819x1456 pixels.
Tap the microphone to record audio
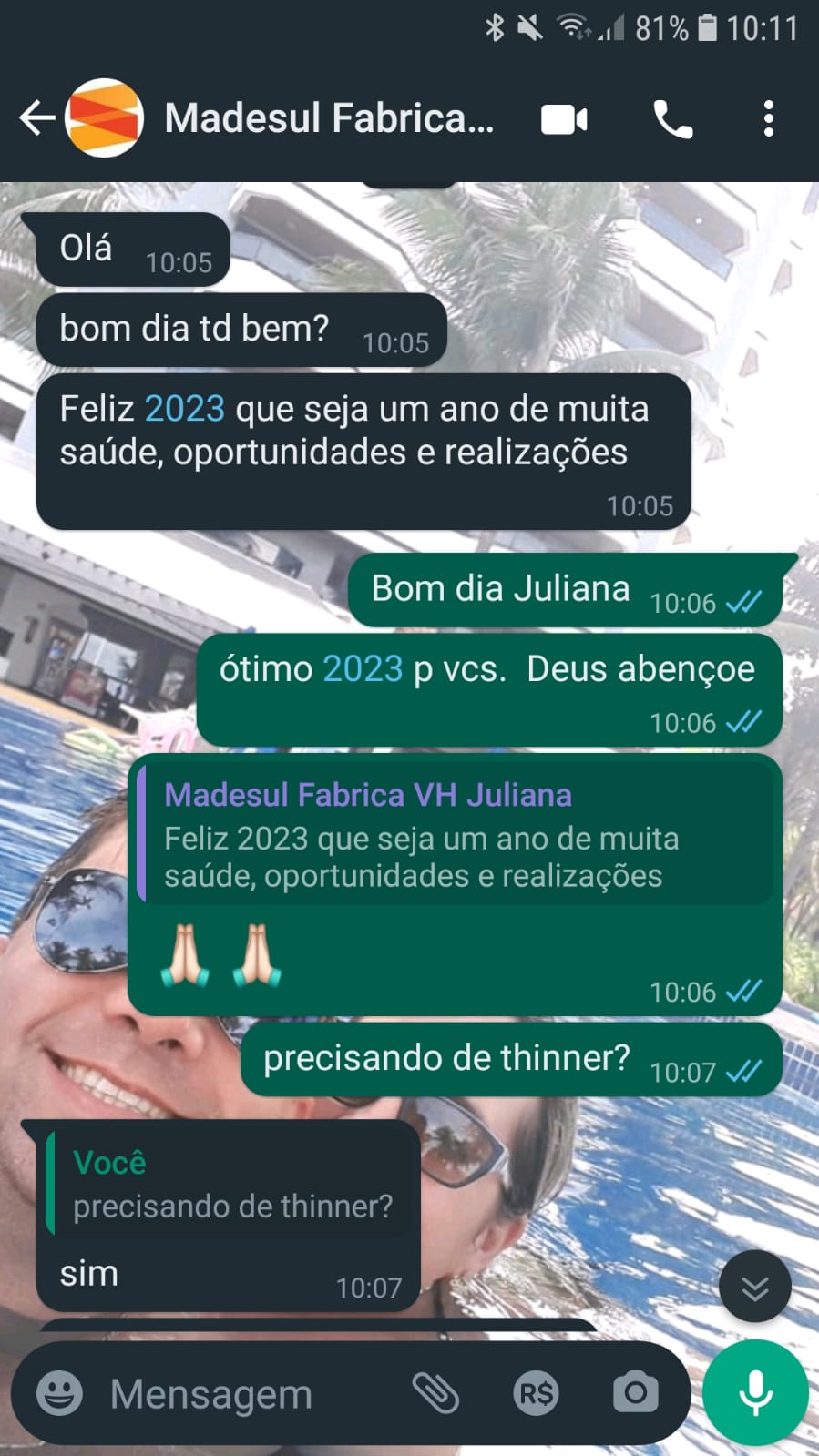[755, 1392]
